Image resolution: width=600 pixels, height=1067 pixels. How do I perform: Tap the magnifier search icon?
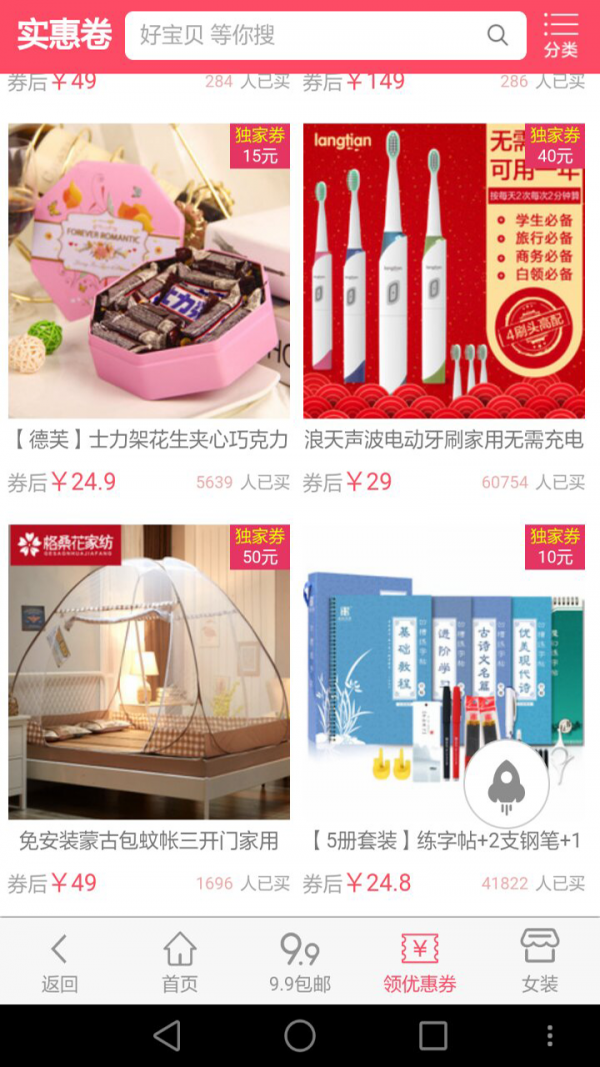pos(497,36)
